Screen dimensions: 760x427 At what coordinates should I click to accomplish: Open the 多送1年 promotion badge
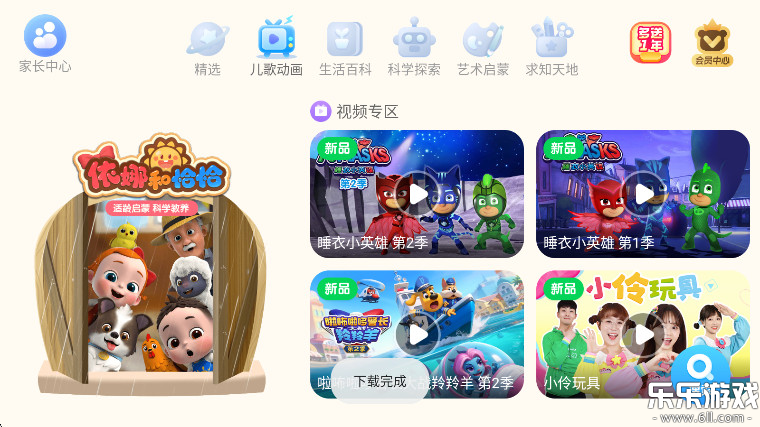click(650, 43)
